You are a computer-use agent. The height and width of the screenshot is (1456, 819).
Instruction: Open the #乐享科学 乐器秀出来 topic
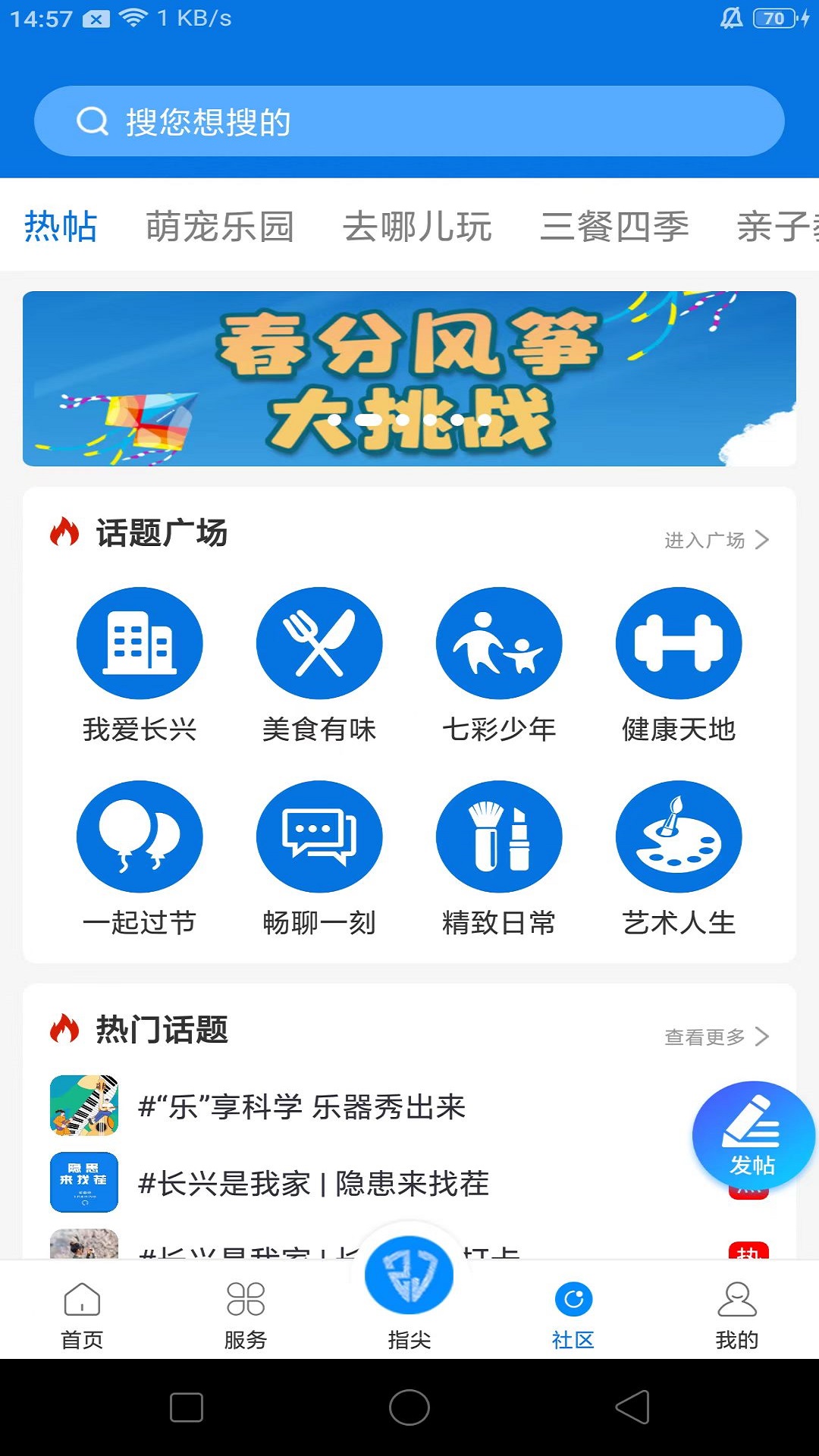point(303,1106)
